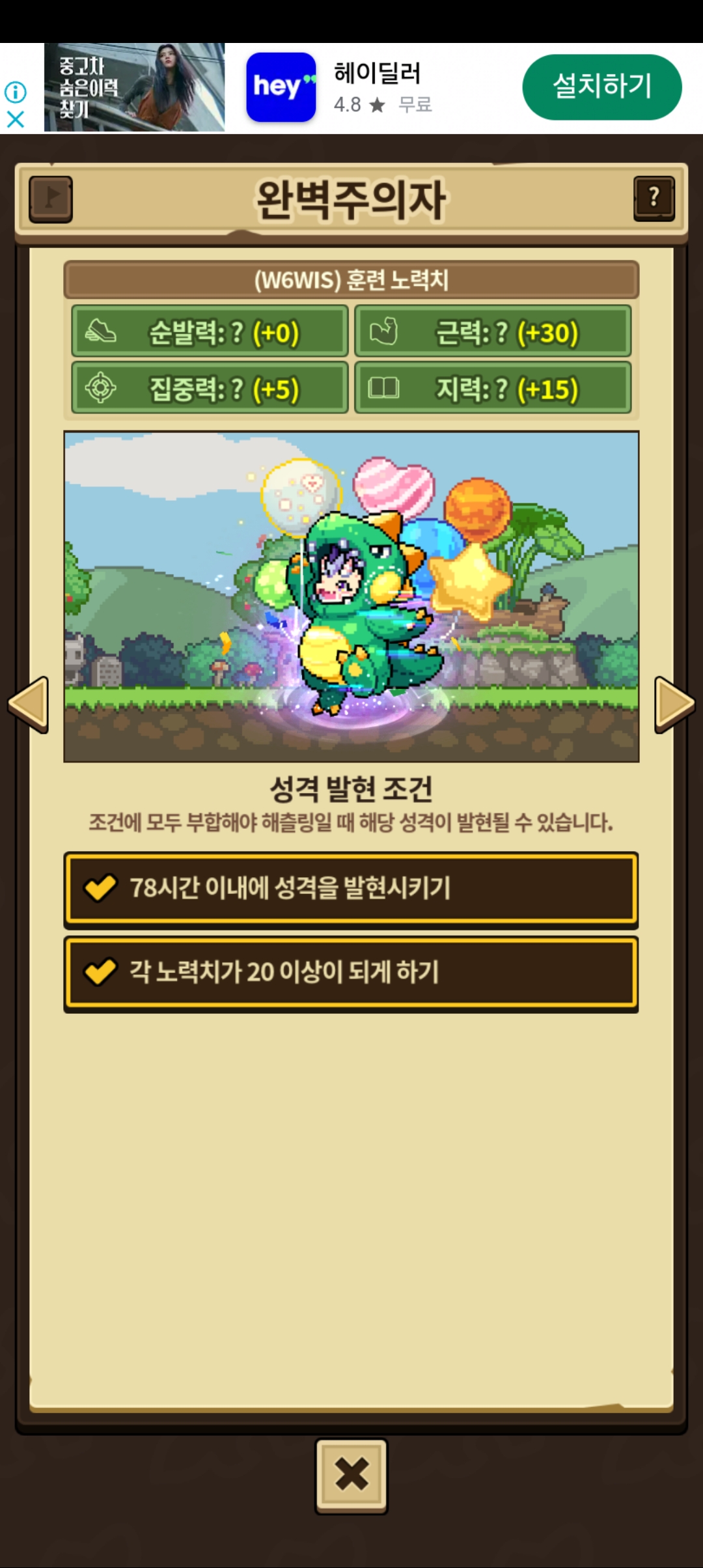Open the question mark help button
This screenshot has width=703, height=1568.
click(654, 198)
